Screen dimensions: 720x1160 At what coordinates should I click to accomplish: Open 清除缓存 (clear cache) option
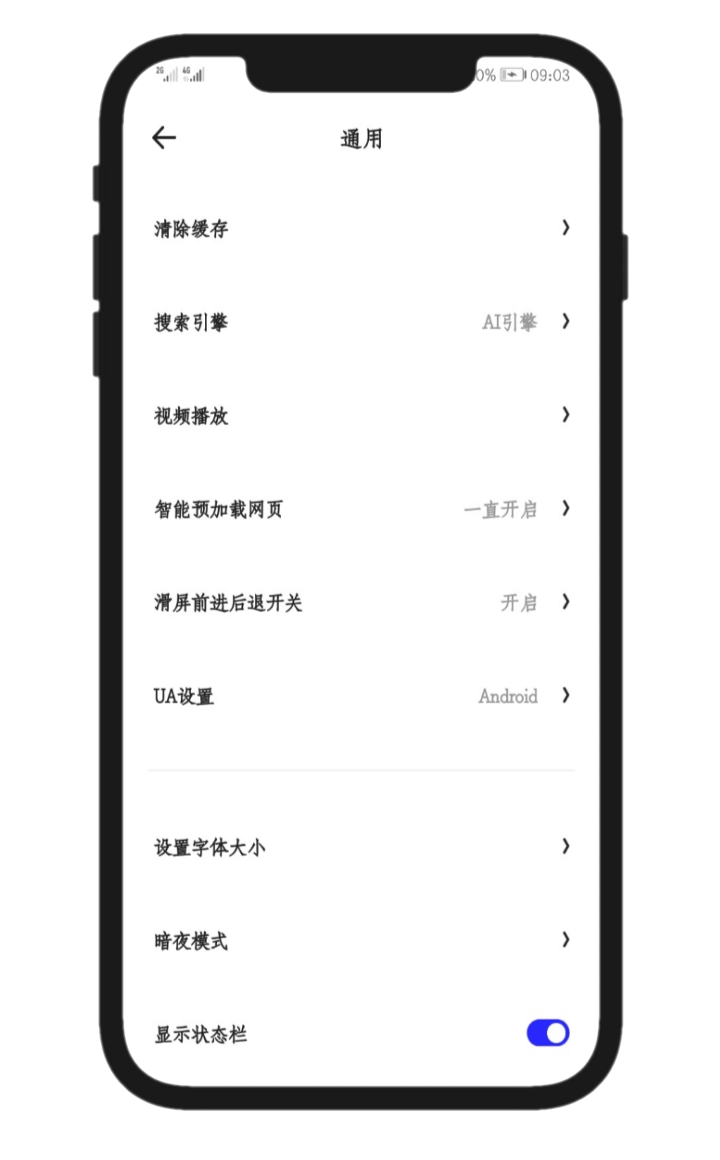(x=360, y=228)
